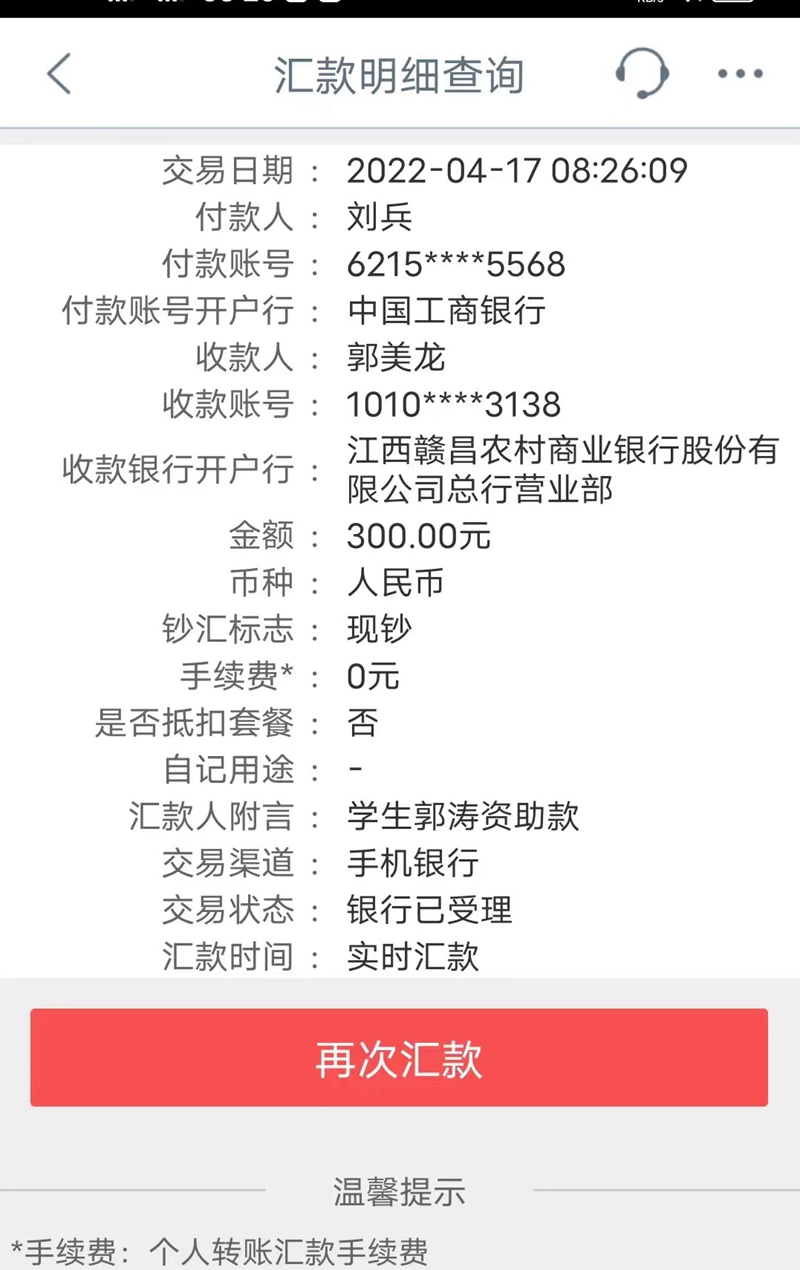Click the 收款账号 number 1010****3138

coord(453,405)
